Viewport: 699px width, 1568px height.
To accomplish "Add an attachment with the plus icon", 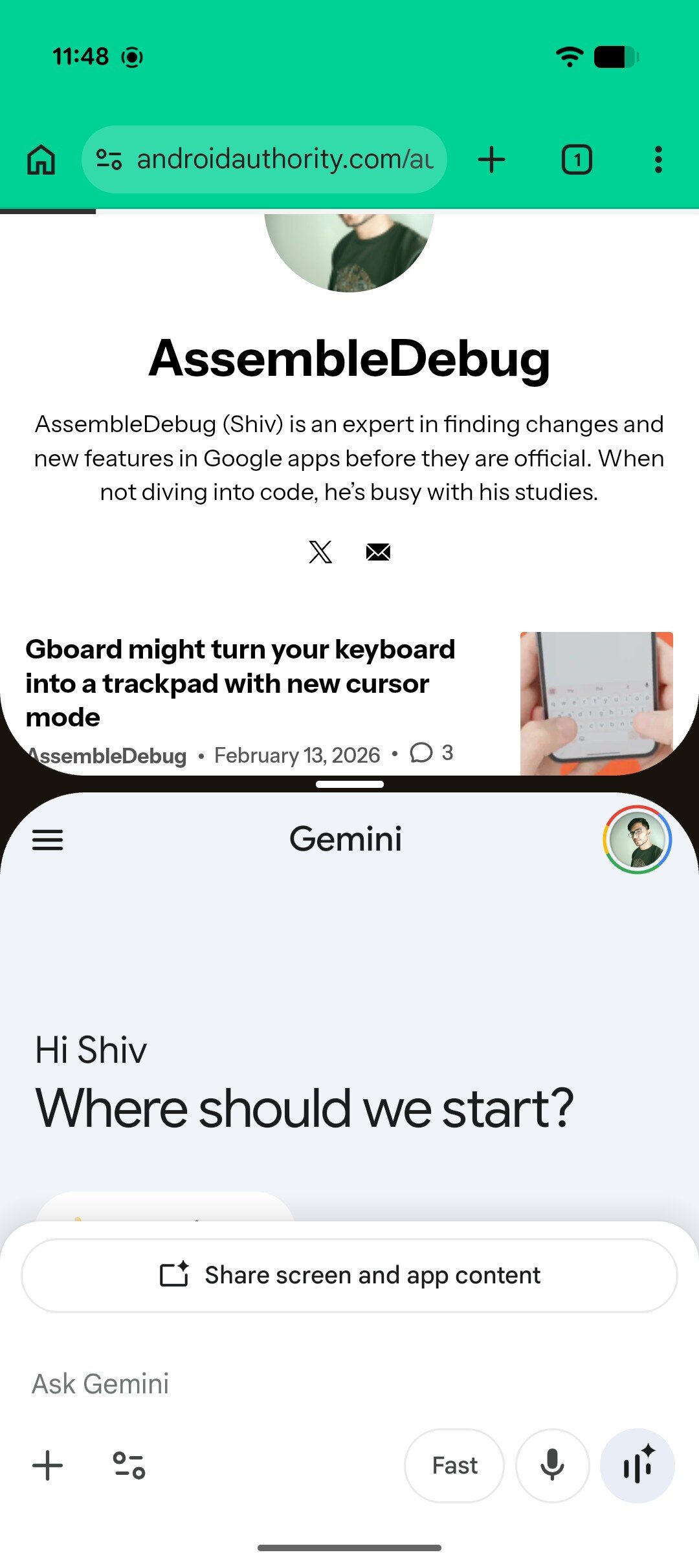I will (48, 1466).
